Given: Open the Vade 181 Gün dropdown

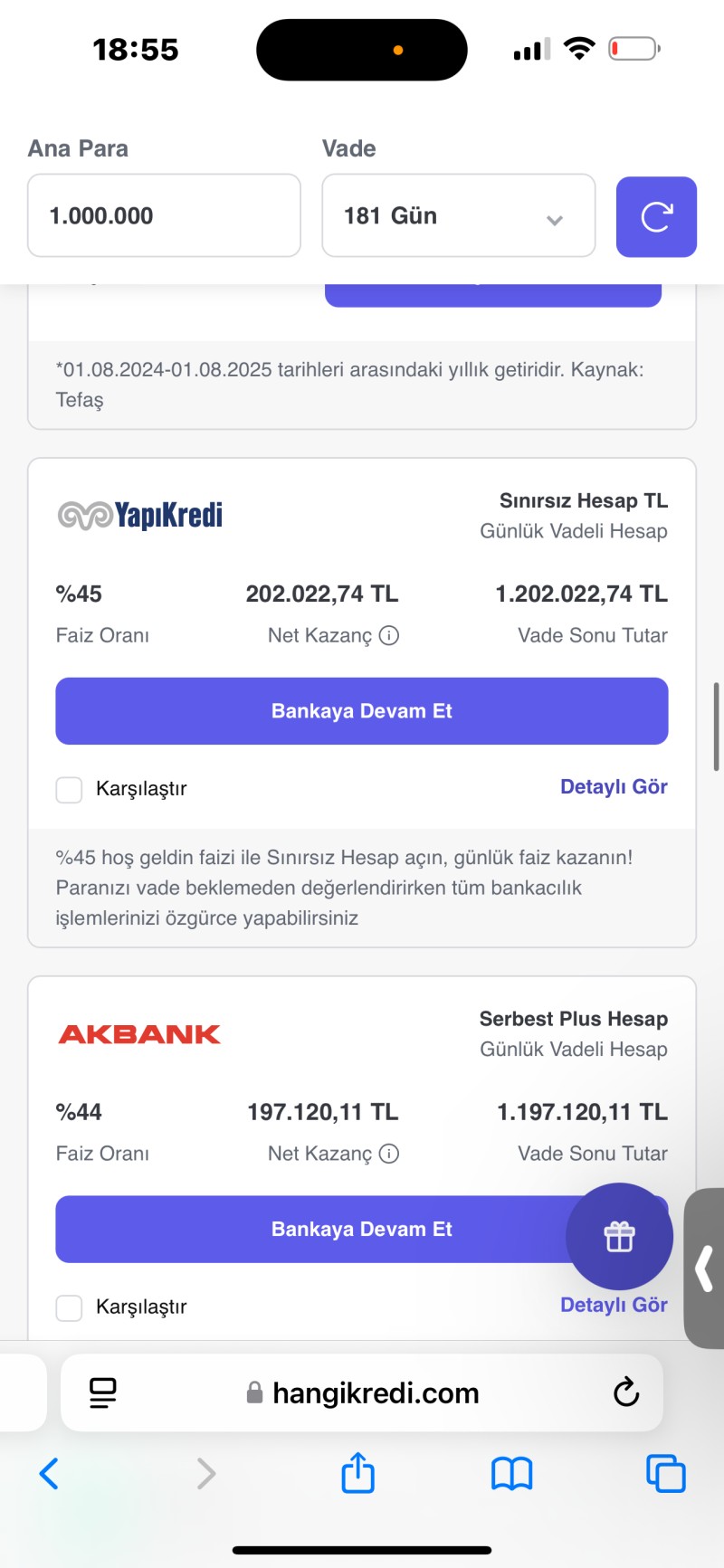Looking at the screenshot, I should tap(458, 215).
